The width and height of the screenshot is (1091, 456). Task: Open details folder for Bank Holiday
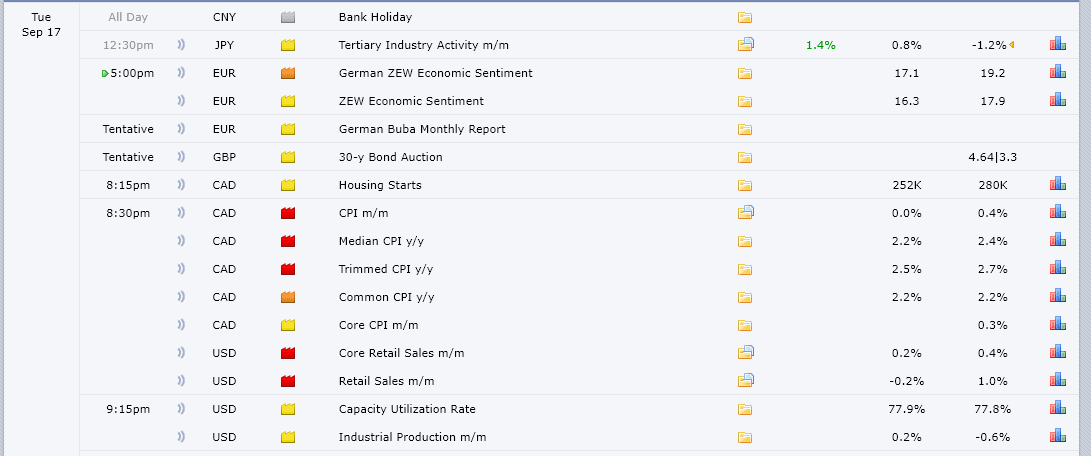(744, 17)
